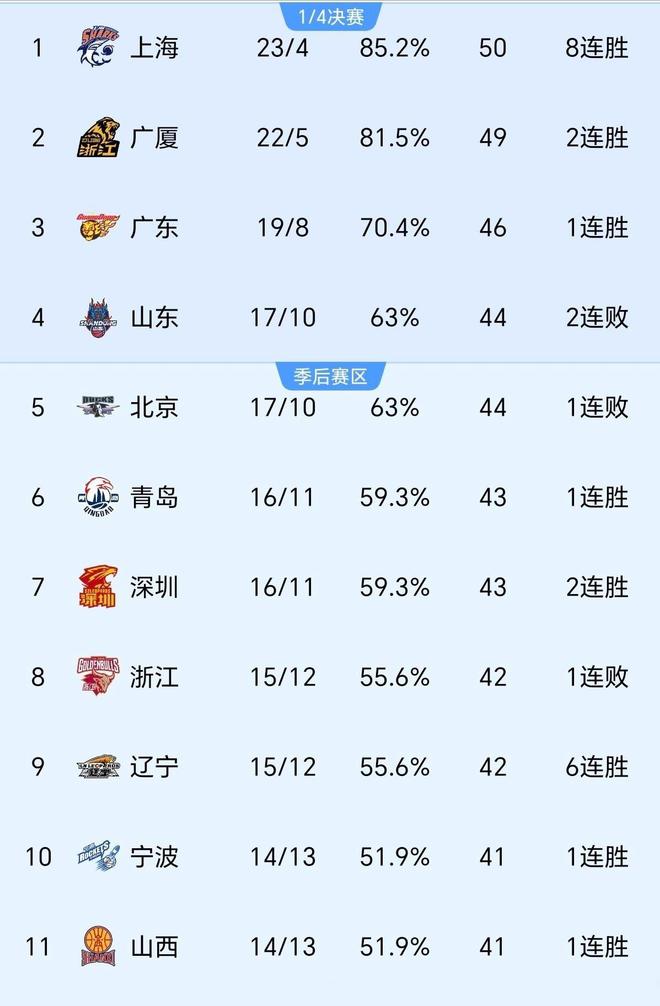Viewport: 660px width, 1006px height.
Task: Open the 深圳 team row
Action: click(154, 587)
